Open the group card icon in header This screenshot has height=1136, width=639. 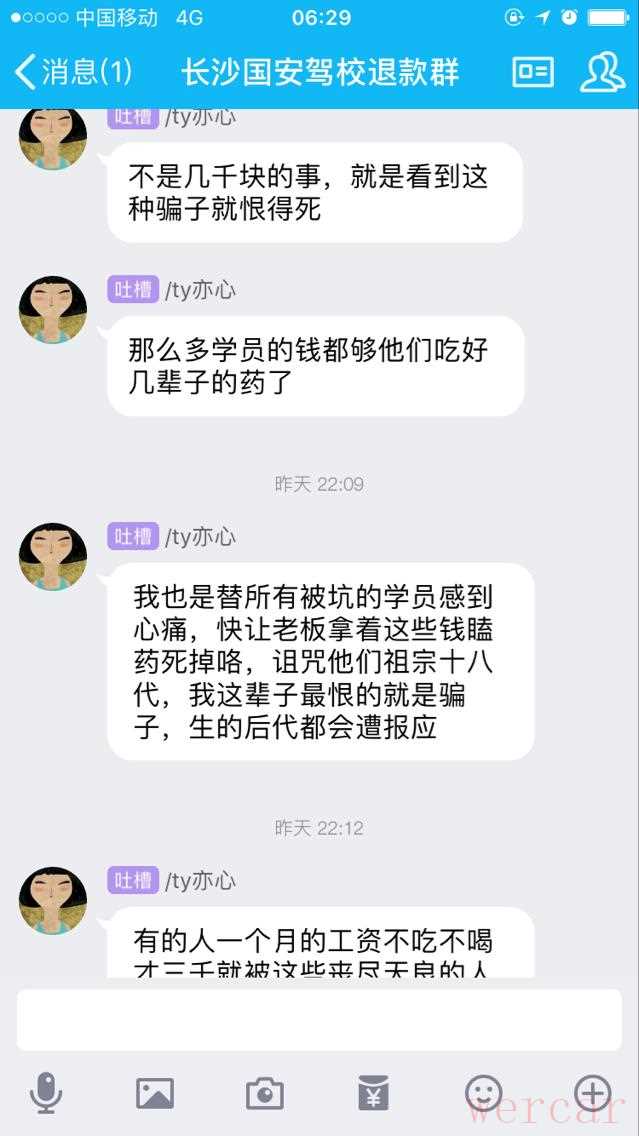[532, 72]
